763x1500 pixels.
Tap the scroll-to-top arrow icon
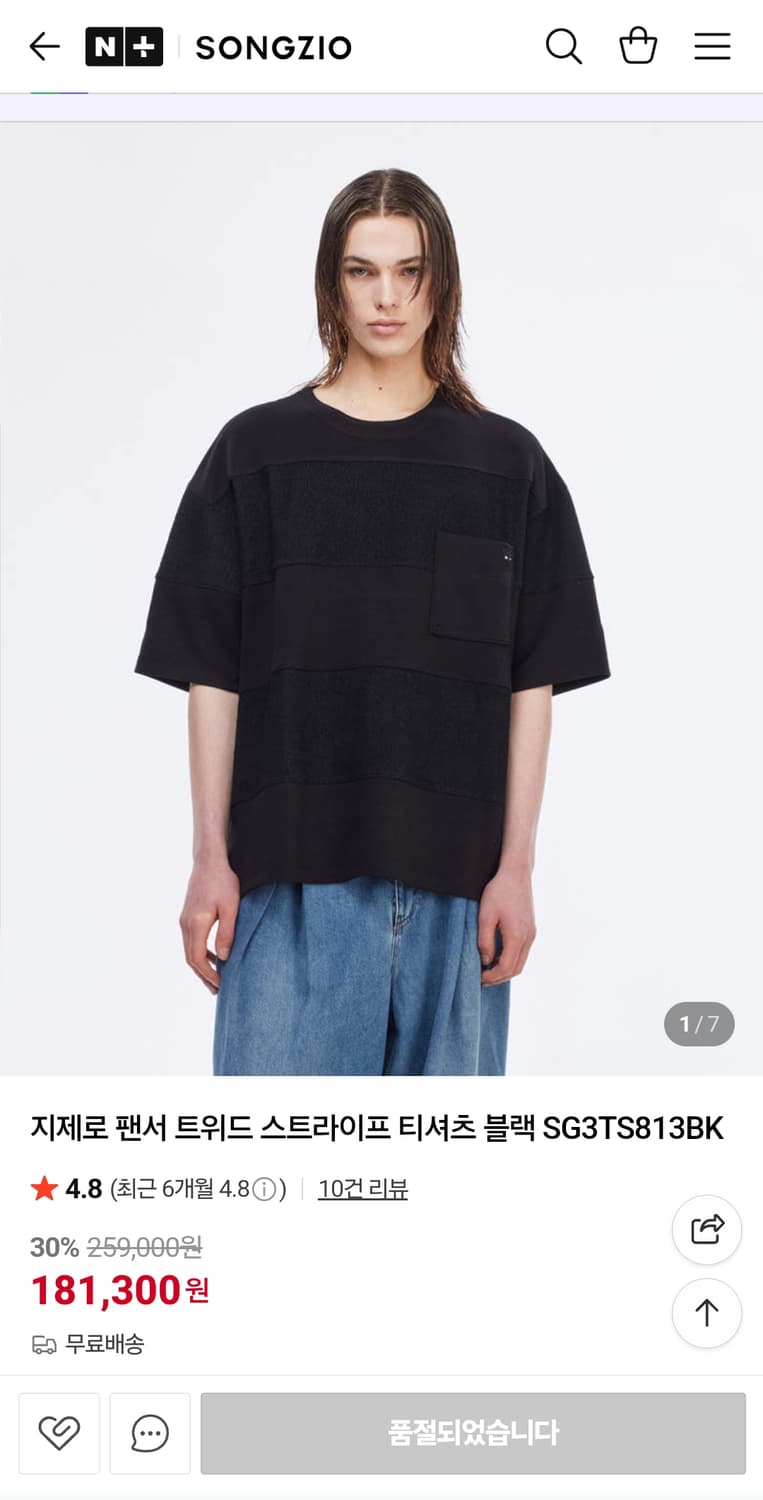(x=707, y=1313)
